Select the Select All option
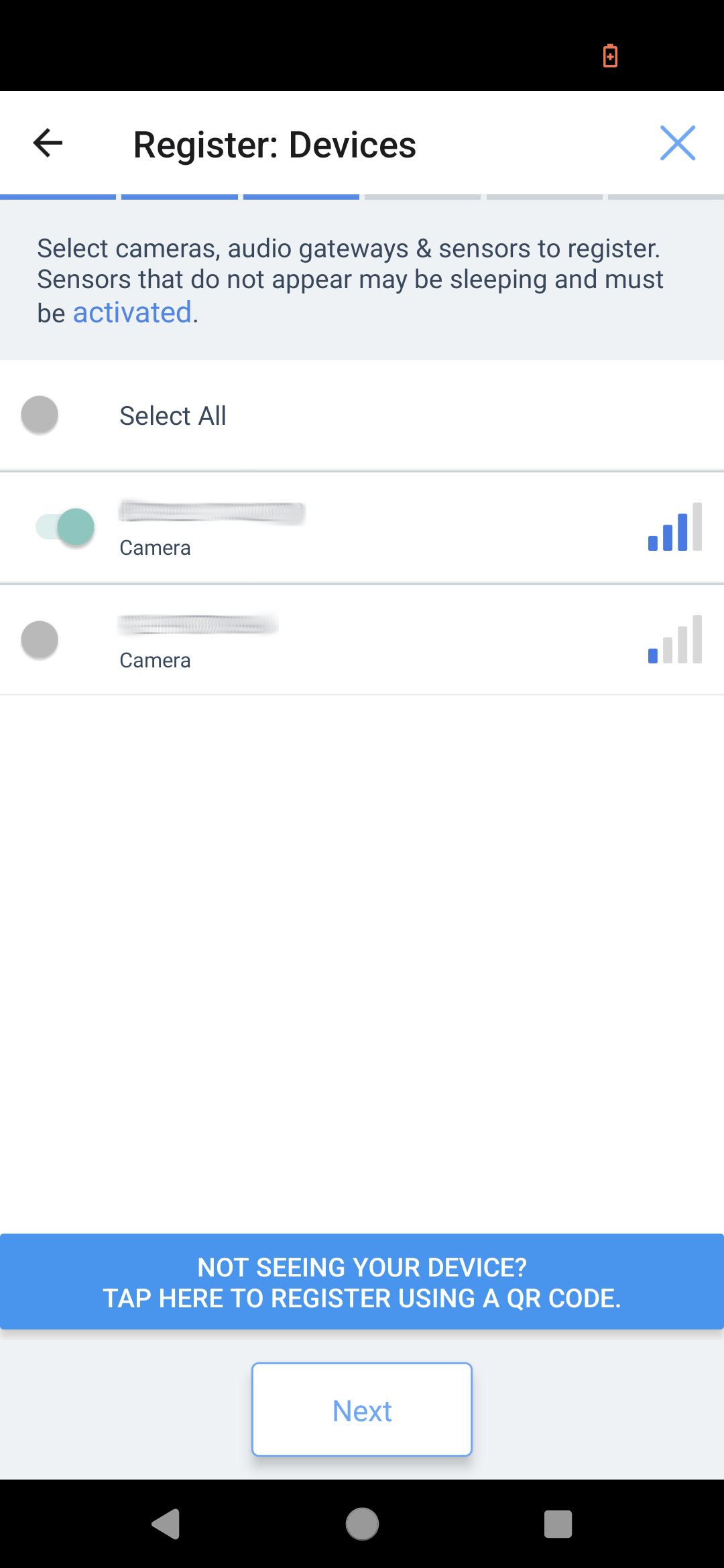Image resolution: width=724 pixels, height=1568 pixels. pyautogui.click(x=40, y=414)
